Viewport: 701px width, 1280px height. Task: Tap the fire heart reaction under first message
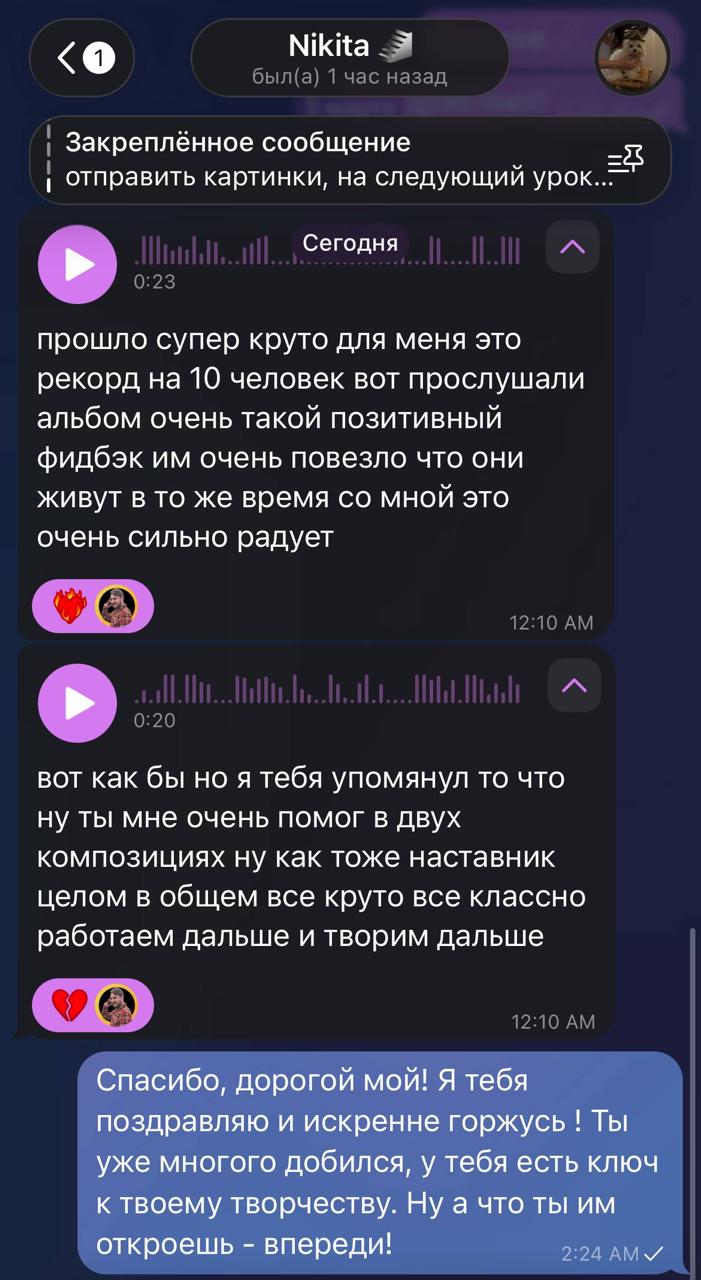tap(70, 606)
